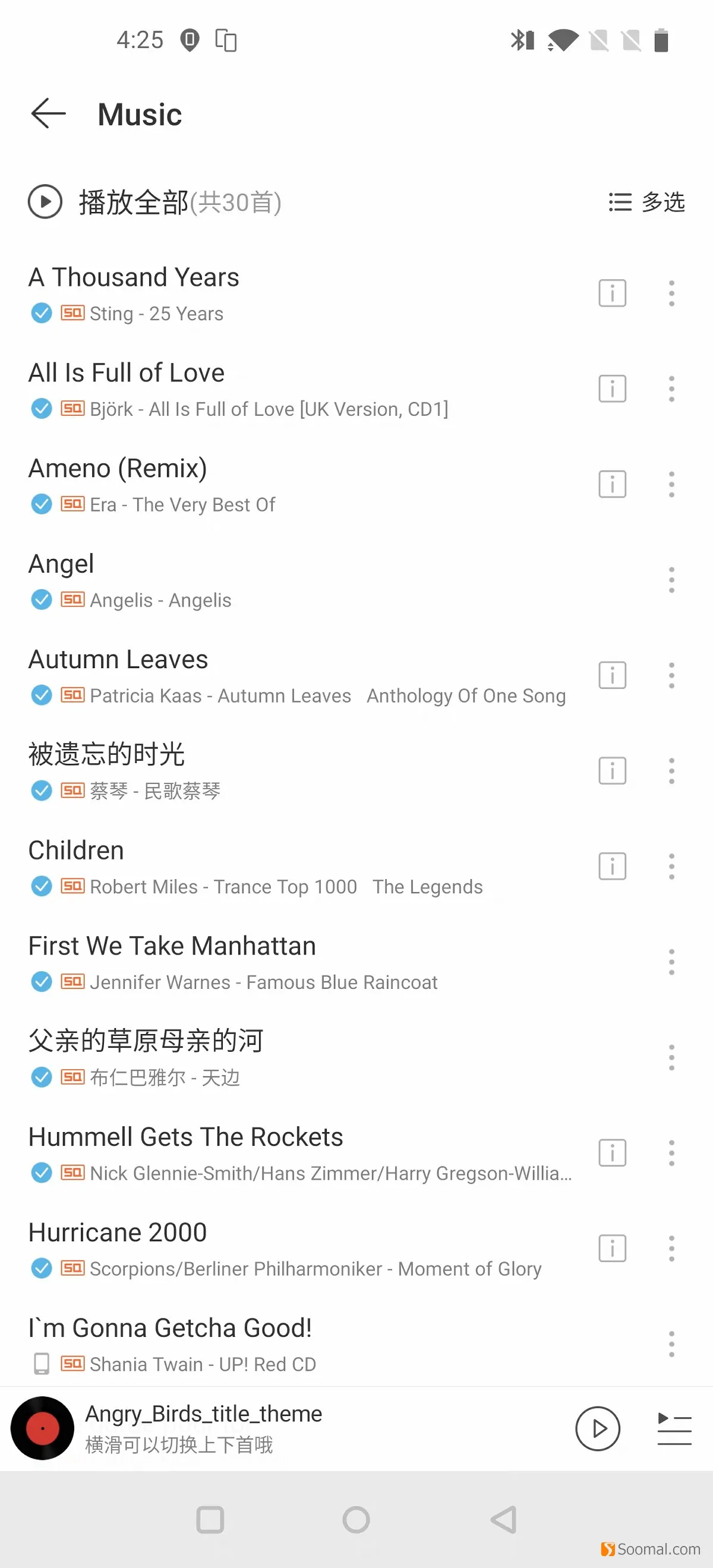Viewport: 713px width, 1568px height.
Task: Open now playing Angry_Birds_title_theme
Action: (x=203, y=1428)
